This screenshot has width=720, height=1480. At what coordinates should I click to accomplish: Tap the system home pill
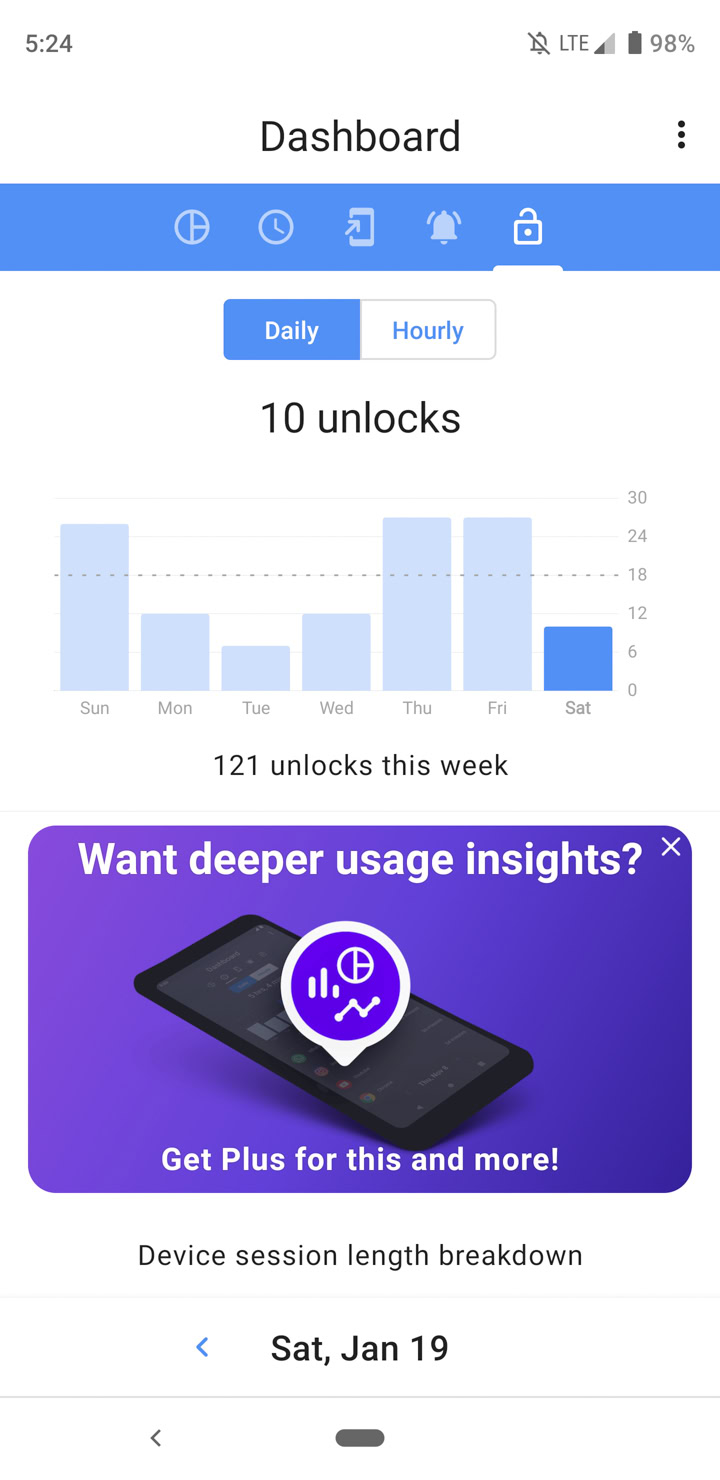tap(360, 1438)
